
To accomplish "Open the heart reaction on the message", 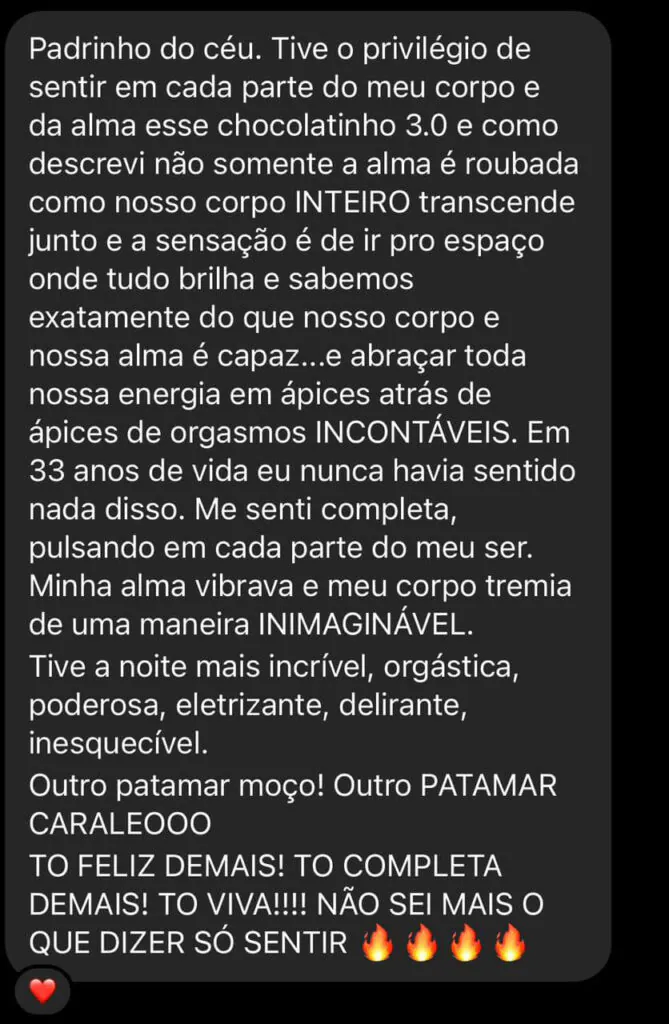I will [41, 990].
